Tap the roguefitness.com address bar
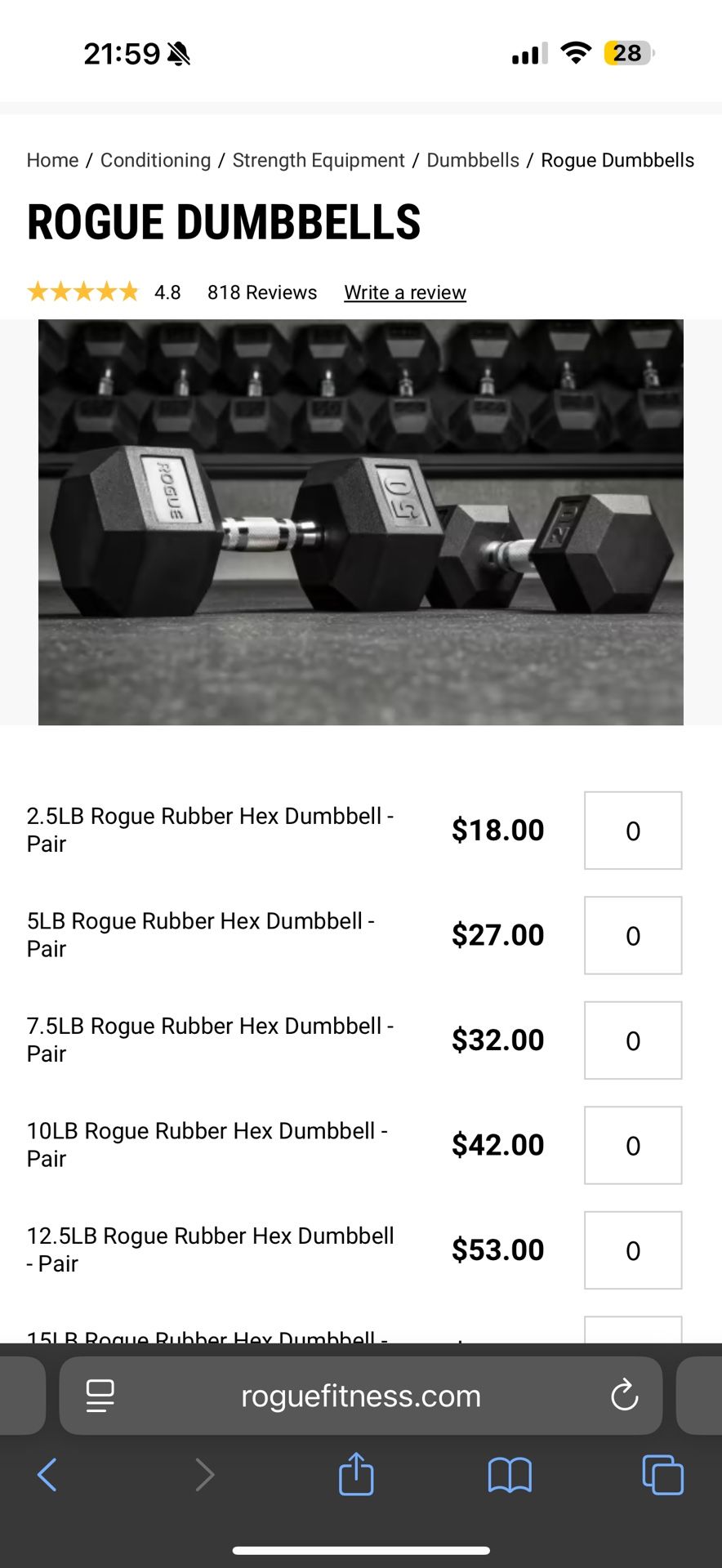Image resolution: width=722 pixels, height=1568 pixels. click(360, 1396)
